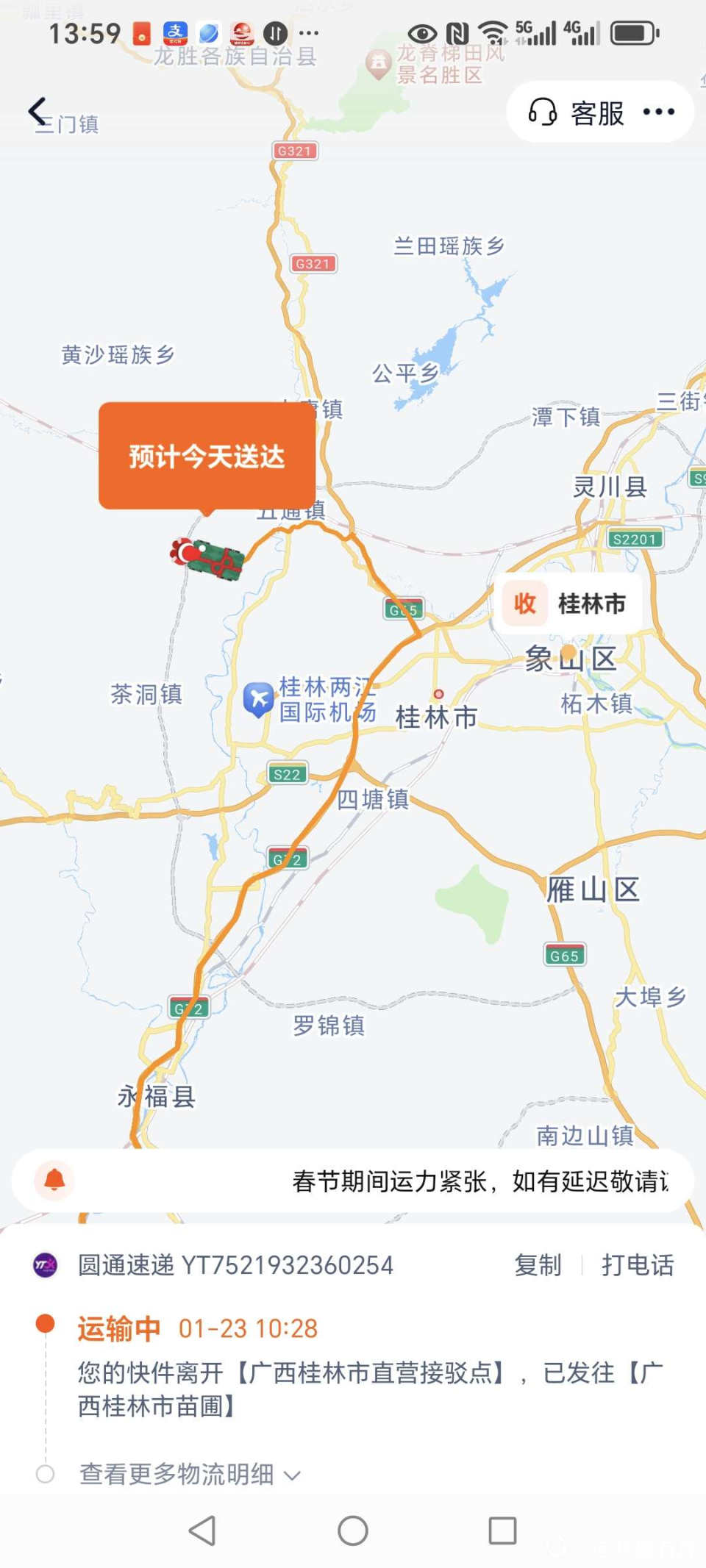Tap 打电话 to call the courier
Screen dimensions: 706x1568
638,1265
